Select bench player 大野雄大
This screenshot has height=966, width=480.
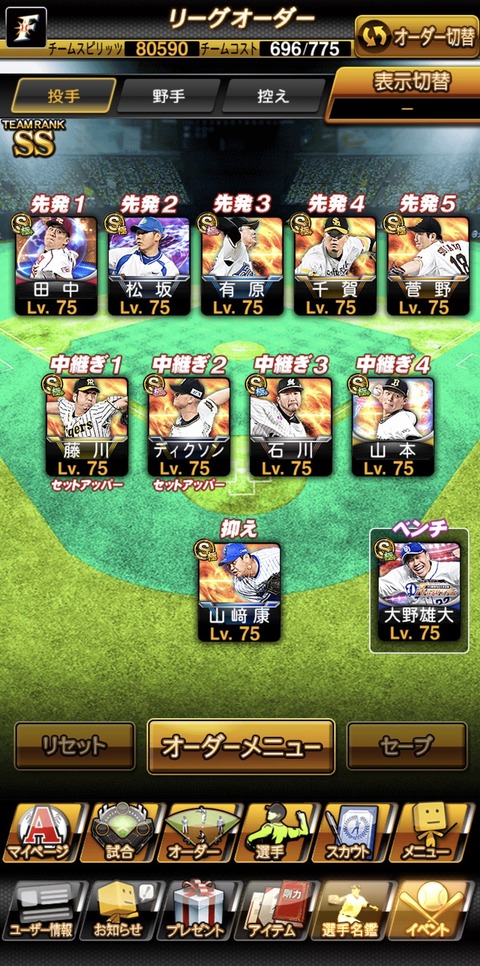pos(419,591)
